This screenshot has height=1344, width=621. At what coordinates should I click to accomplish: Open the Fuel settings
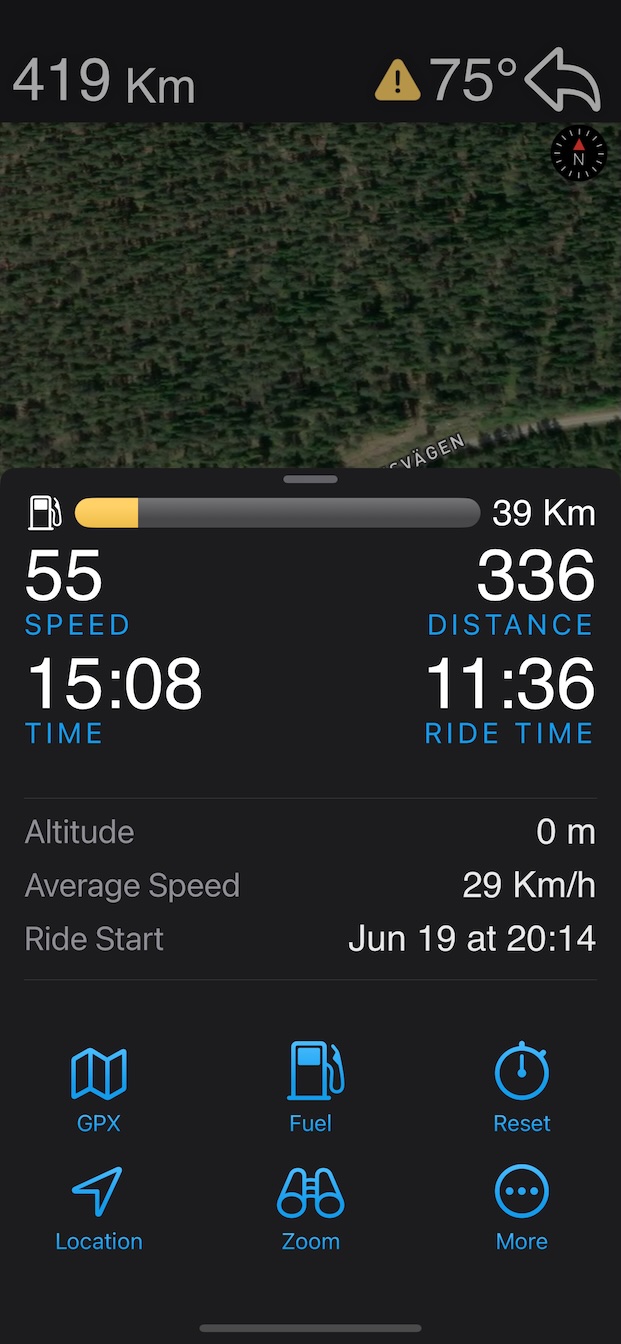pos(311,1088)
